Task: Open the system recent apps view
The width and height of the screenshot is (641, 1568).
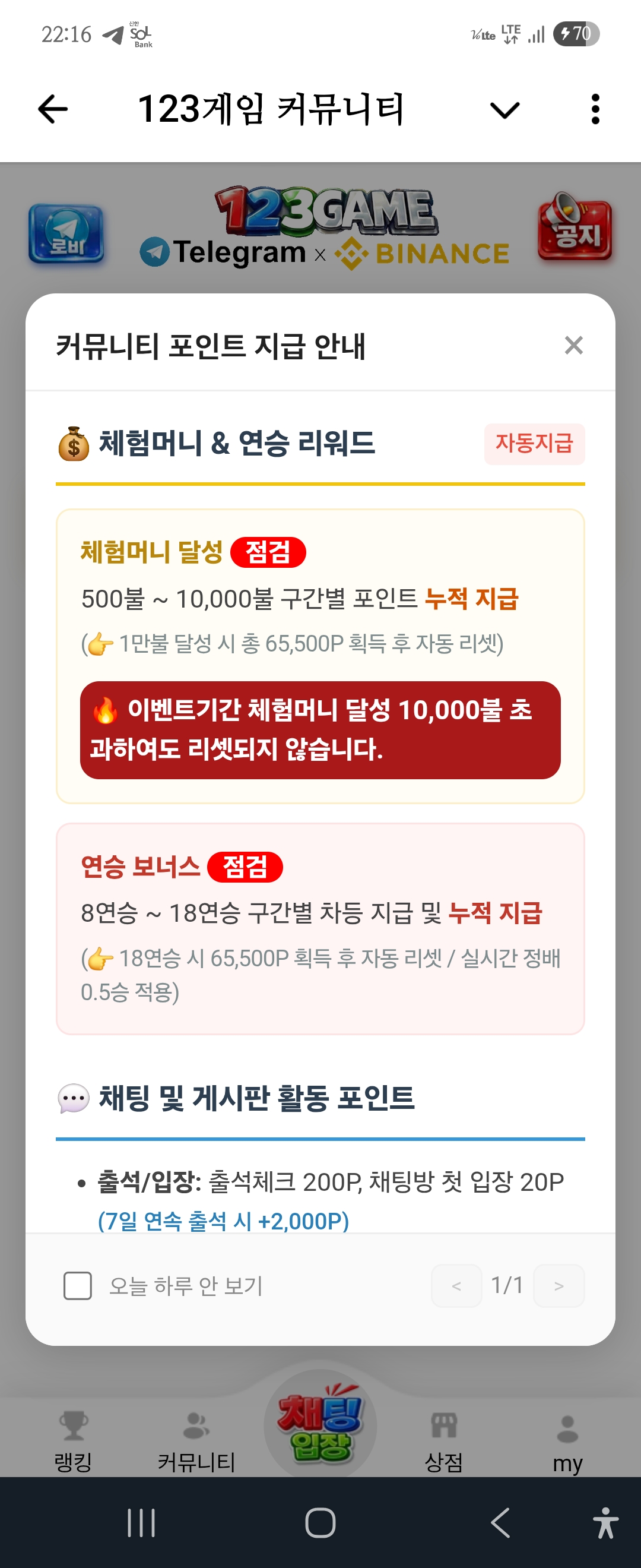Action: click(141, 1522)
